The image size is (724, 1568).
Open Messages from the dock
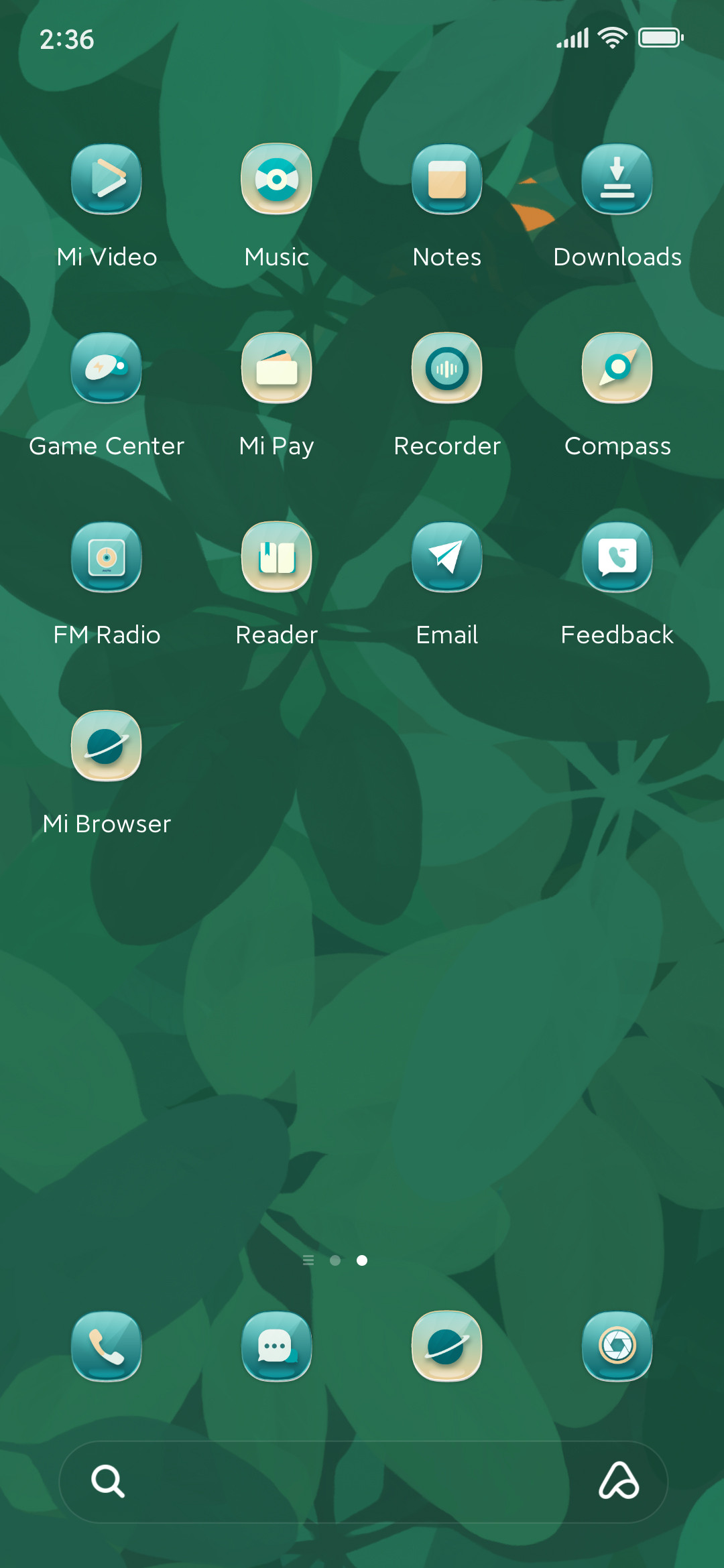(x=277, y=1346)
